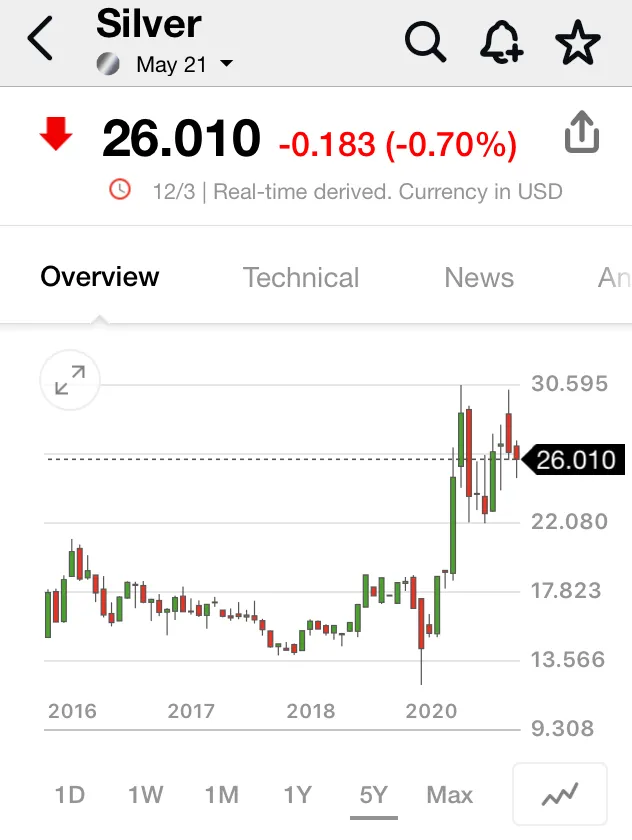Select the 5Y chart range
This screenshot has height=840, width=632.
tap(373, 795)
